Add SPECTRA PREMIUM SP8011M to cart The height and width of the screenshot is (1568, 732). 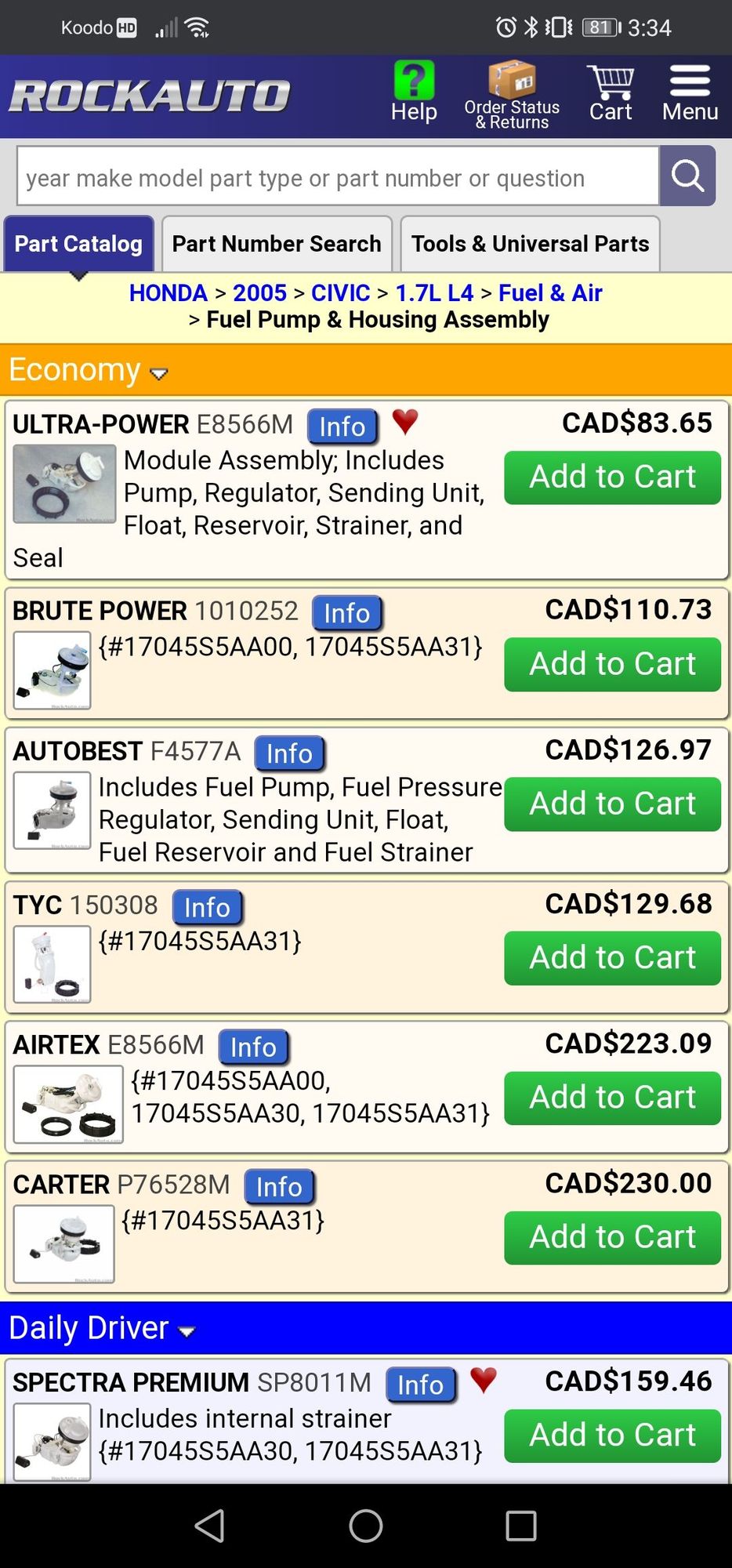pos(612,1436)
